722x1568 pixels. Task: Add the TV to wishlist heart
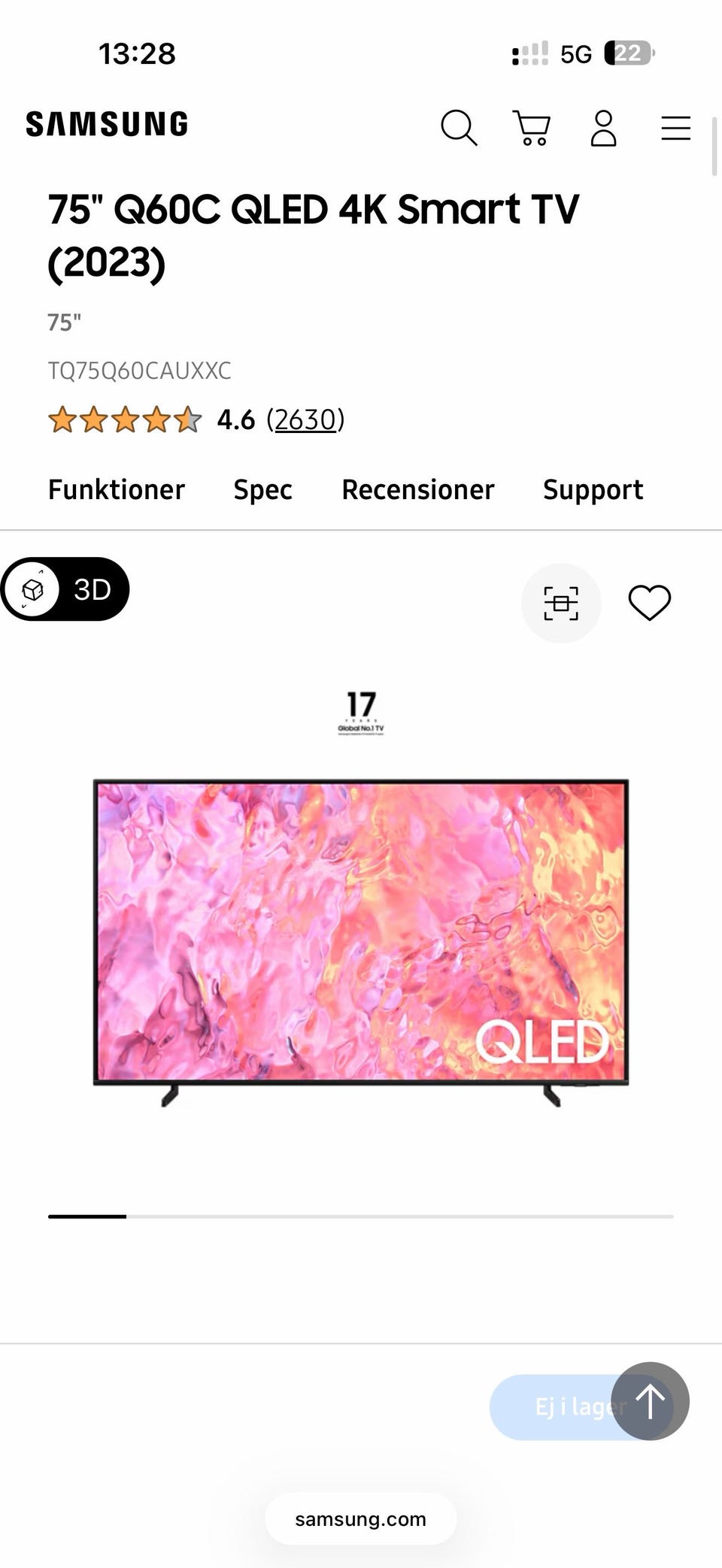[x=649, y=603]
